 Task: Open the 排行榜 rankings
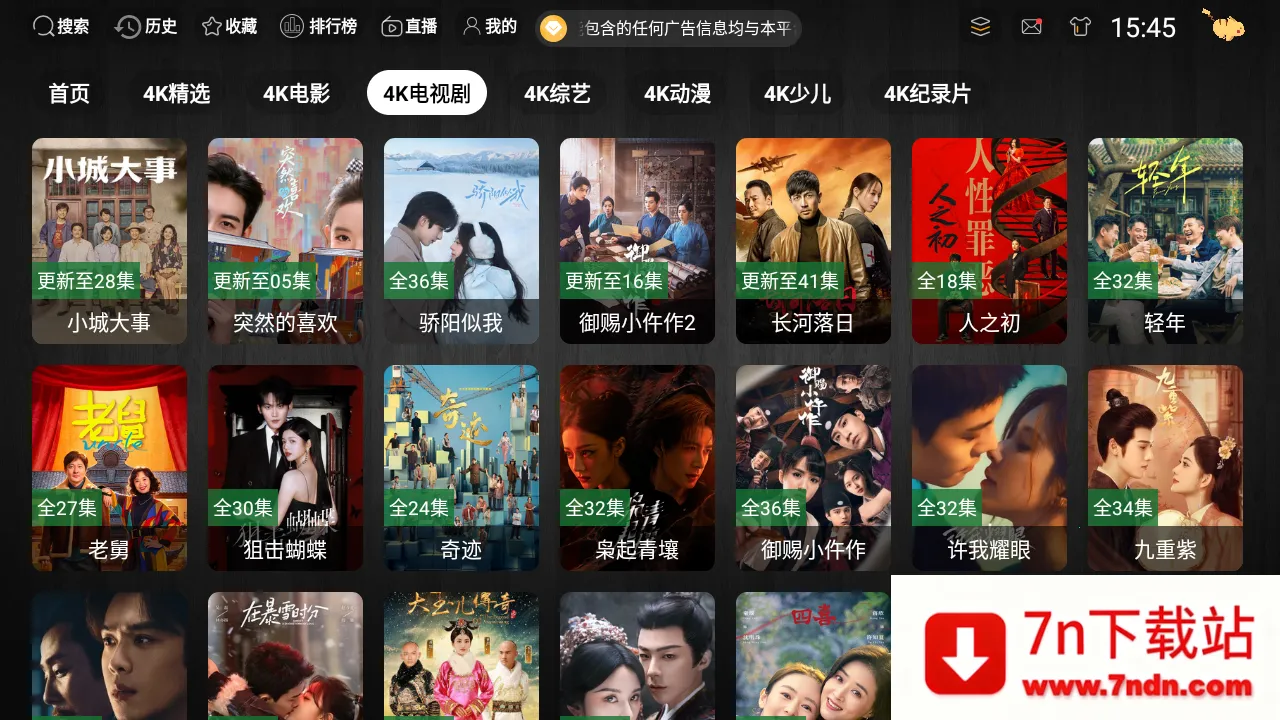pos(318,27)
